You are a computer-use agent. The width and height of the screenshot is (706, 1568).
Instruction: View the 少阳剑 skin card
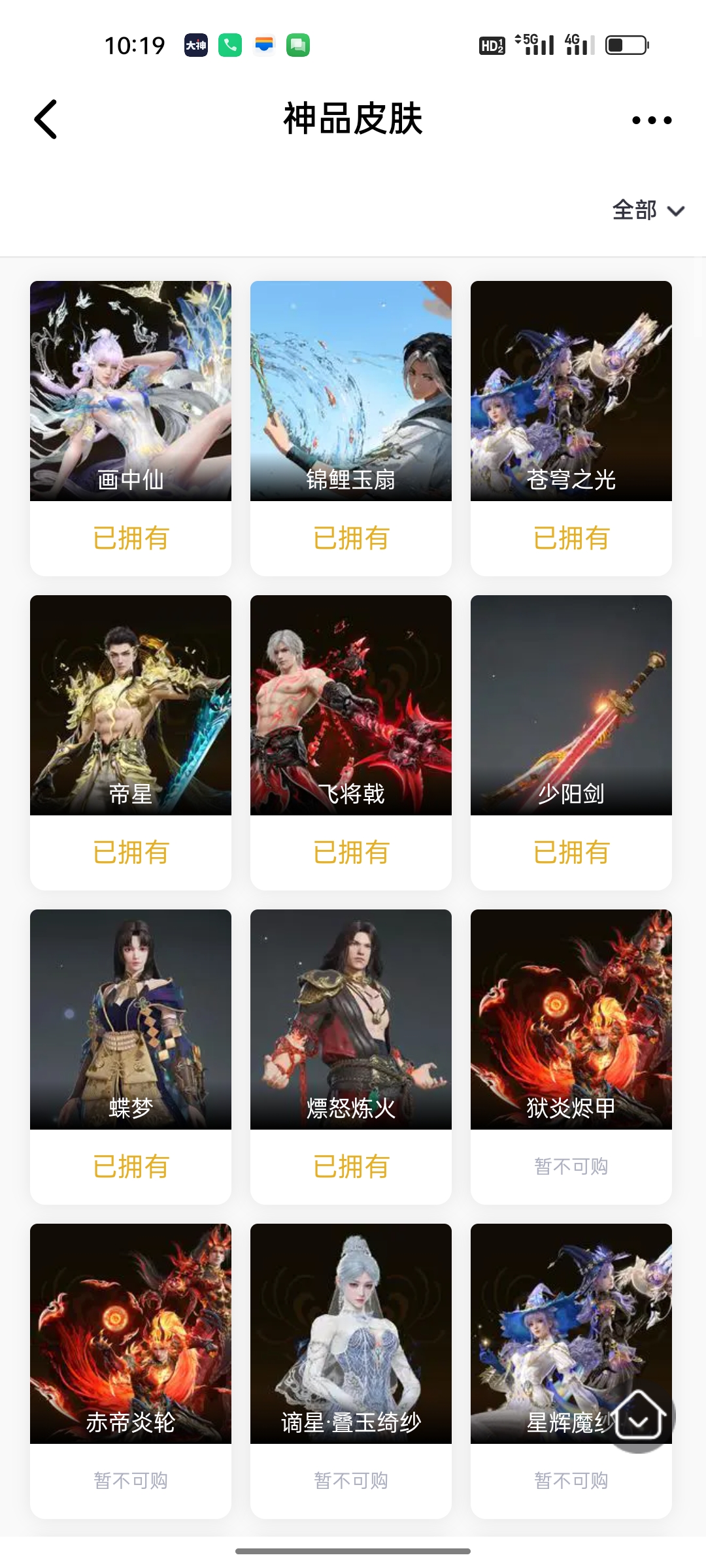pos(571,742)
